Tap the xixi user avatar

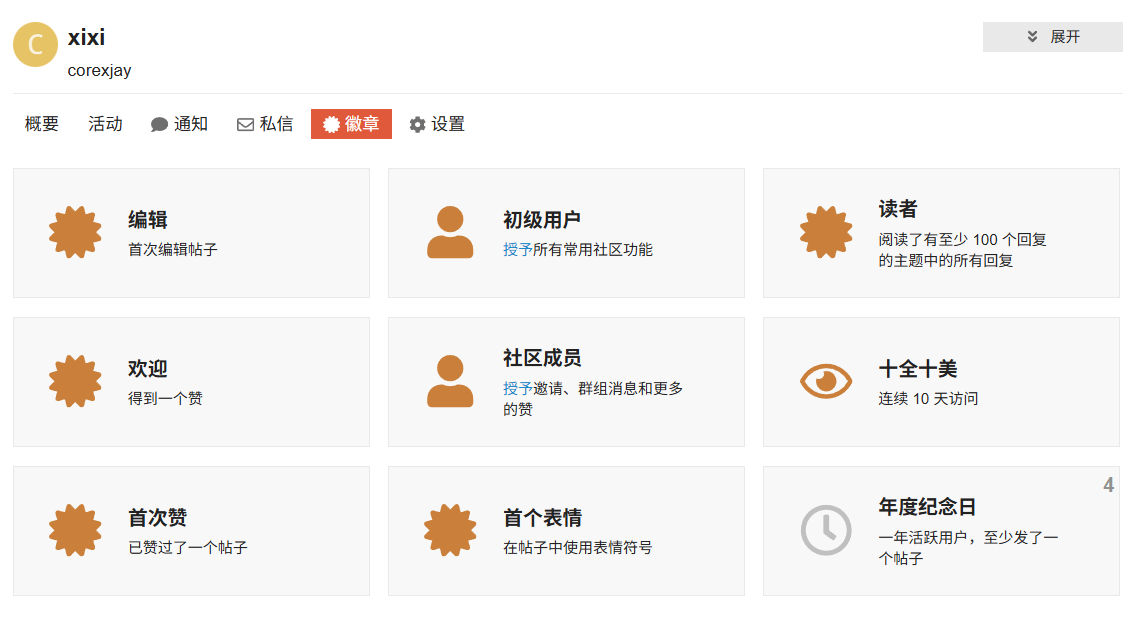click(35, 44)
